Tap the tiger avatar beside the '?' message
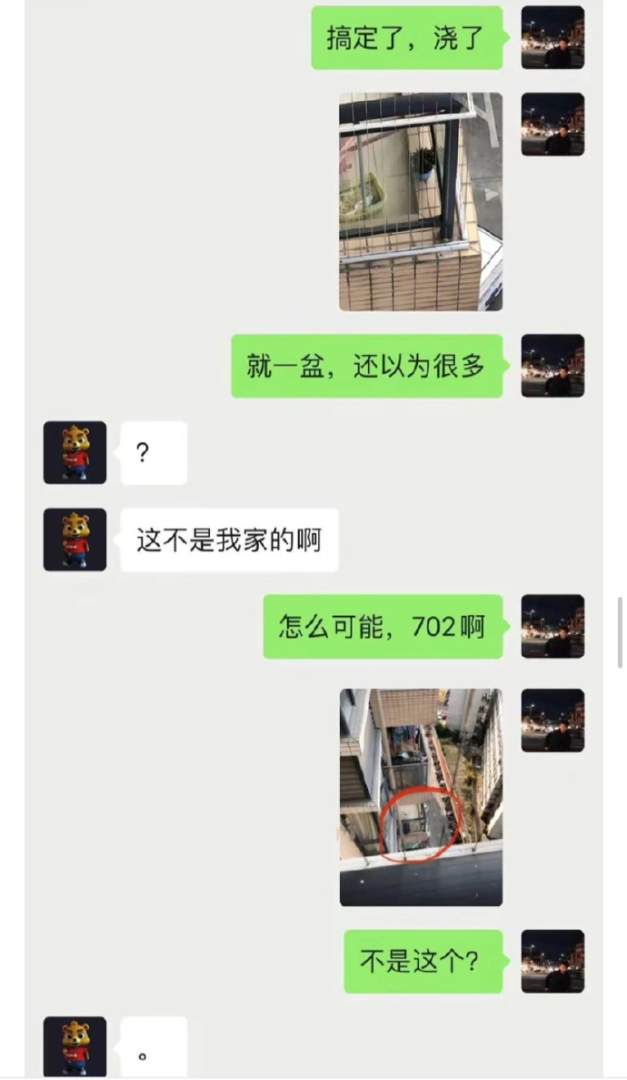This screenshot has width=627, height=1080. click(75, 453)
